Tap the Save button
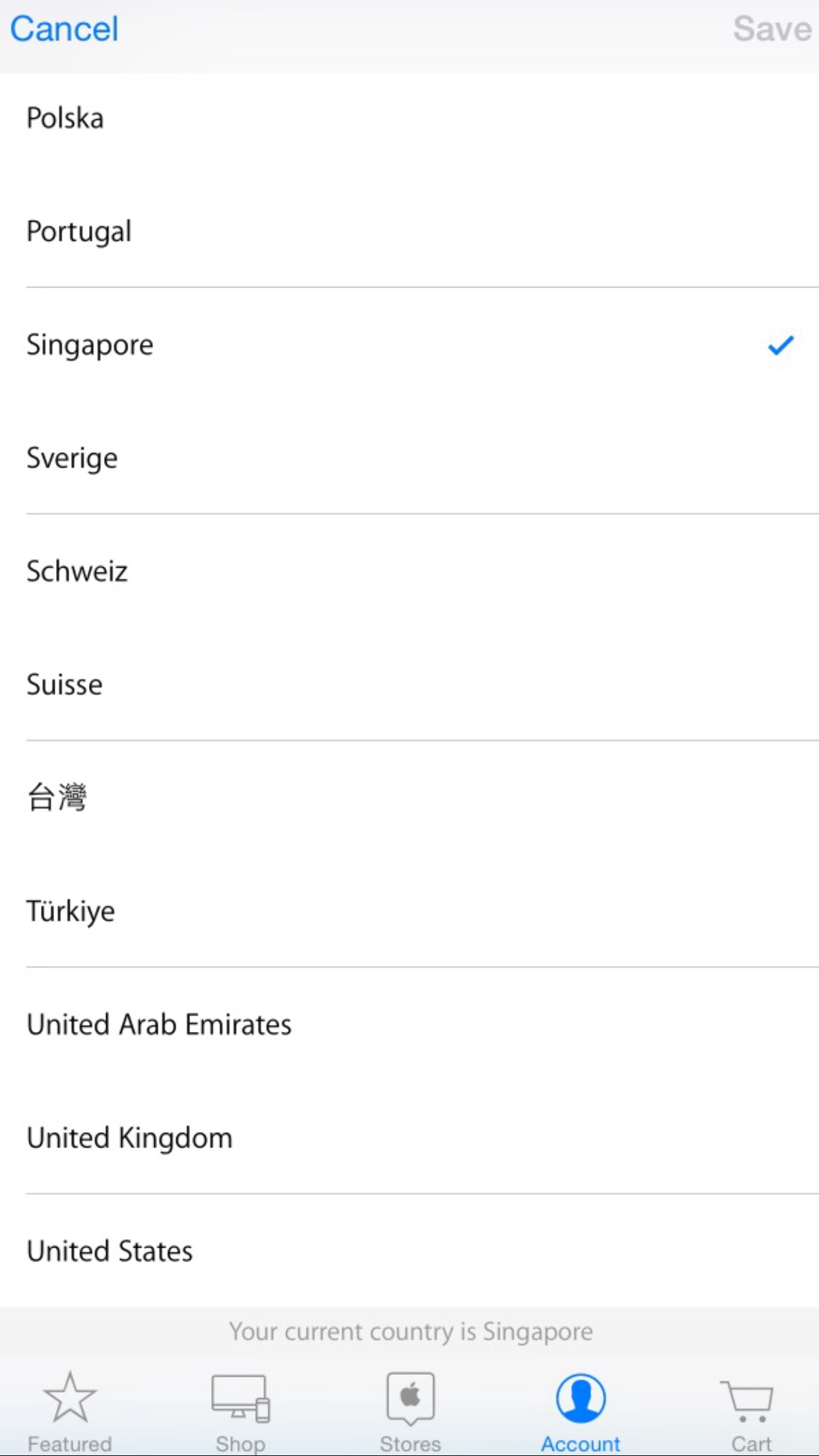This screenshot has width=819, height=1456. point(772,29)
